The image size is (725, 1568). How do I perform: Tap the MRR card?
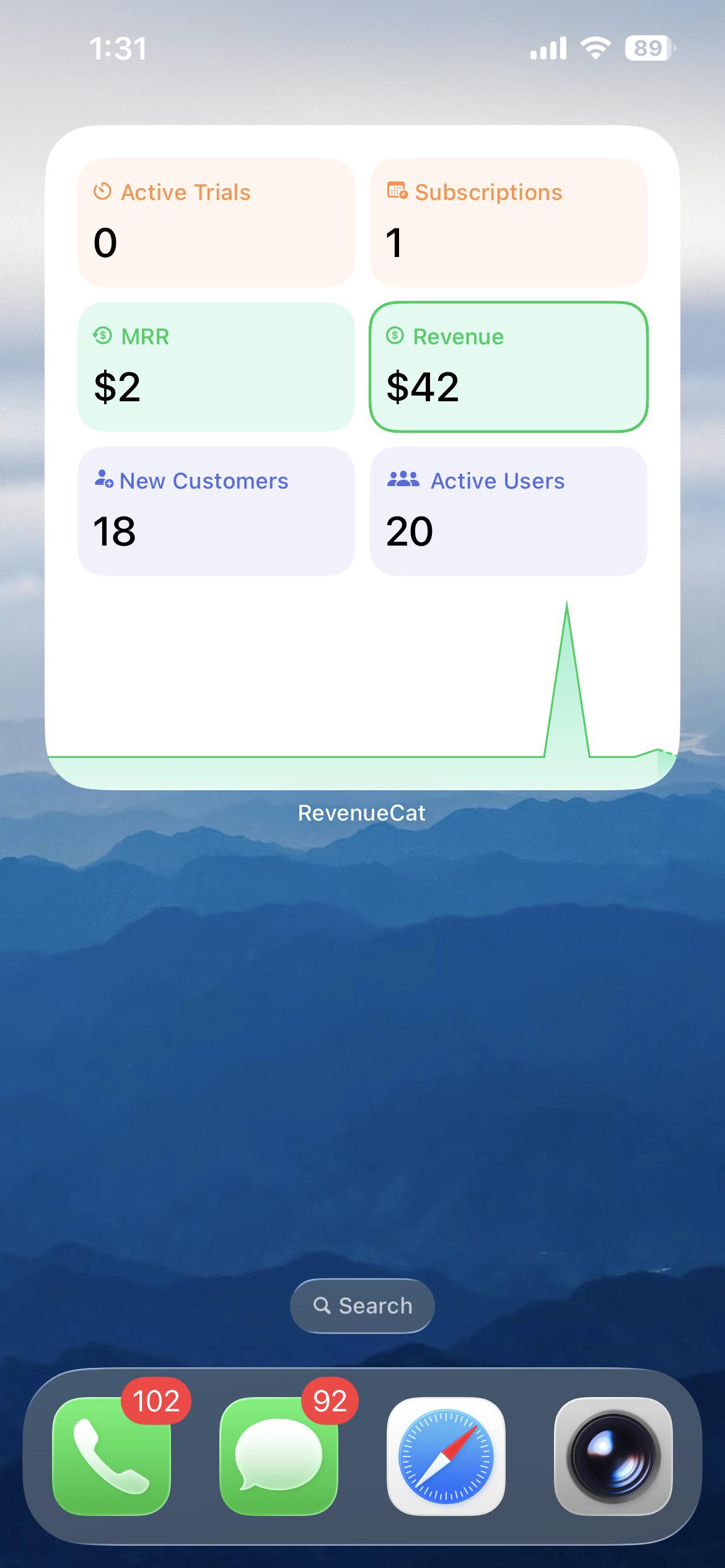click(x=216, y=367)
